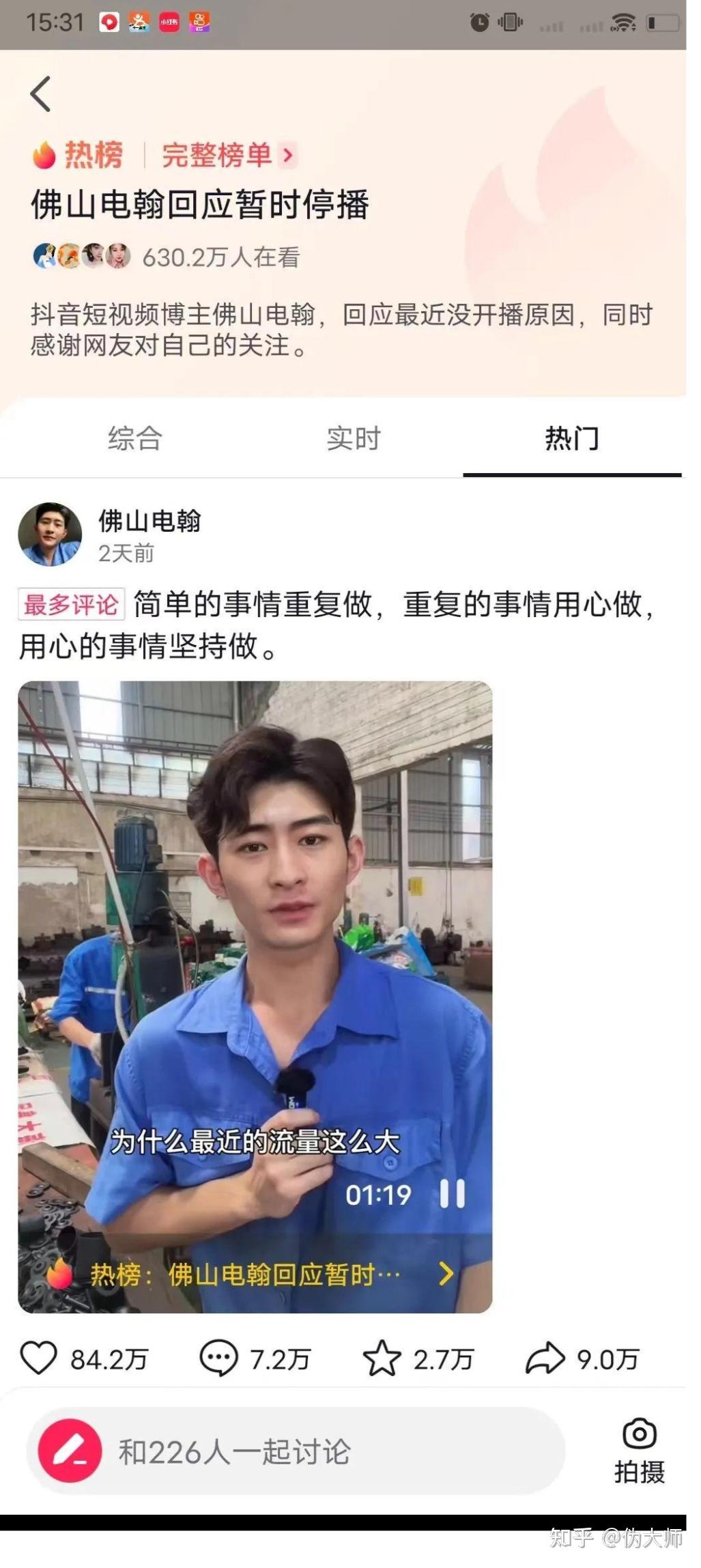Go back using the top-left arrow
Screen dimensions: 701x1568
(x=41, y=94)
